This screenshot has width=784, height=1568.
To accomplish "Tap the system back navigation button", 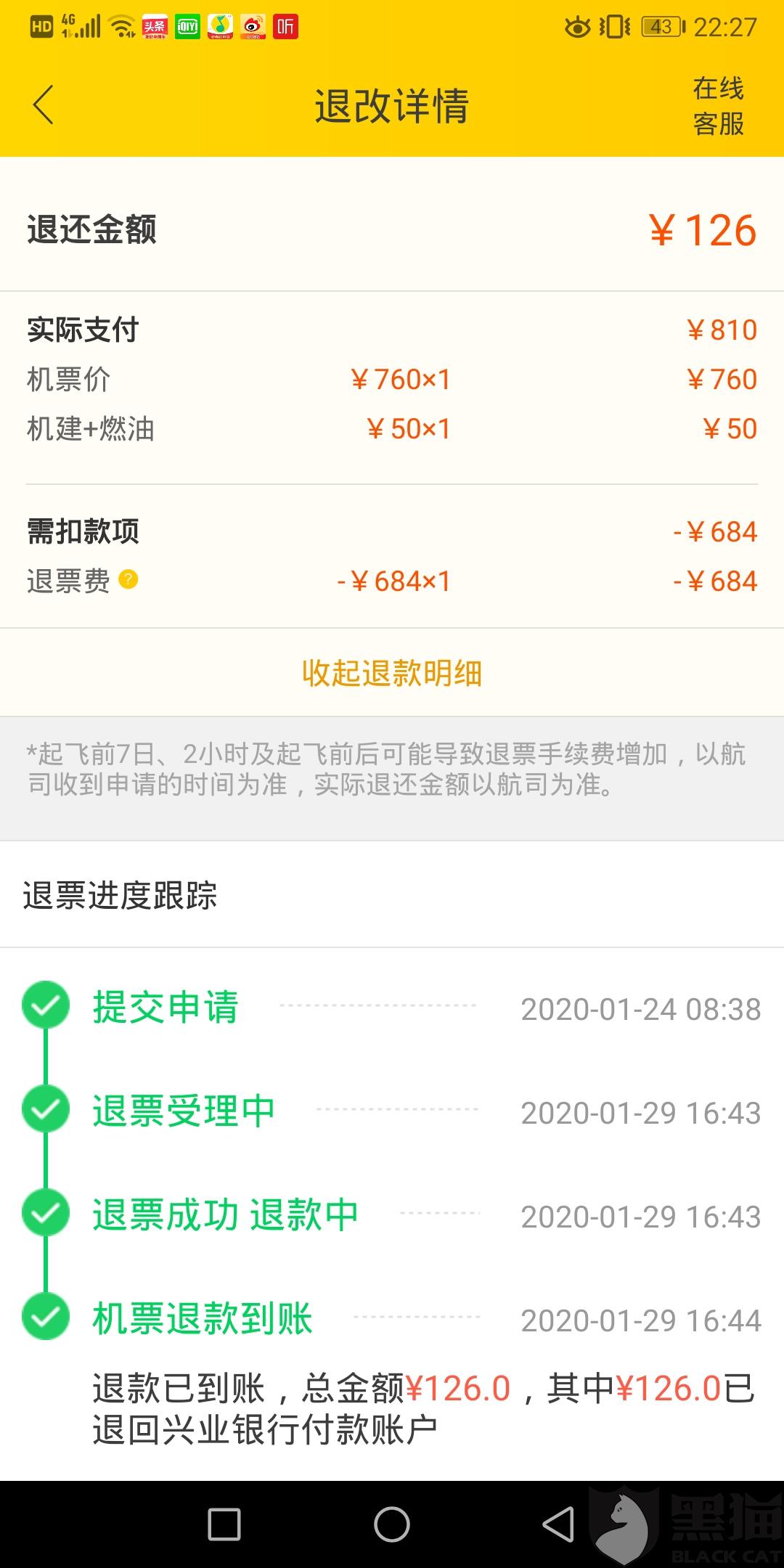I will click(x=558, y=1524).
